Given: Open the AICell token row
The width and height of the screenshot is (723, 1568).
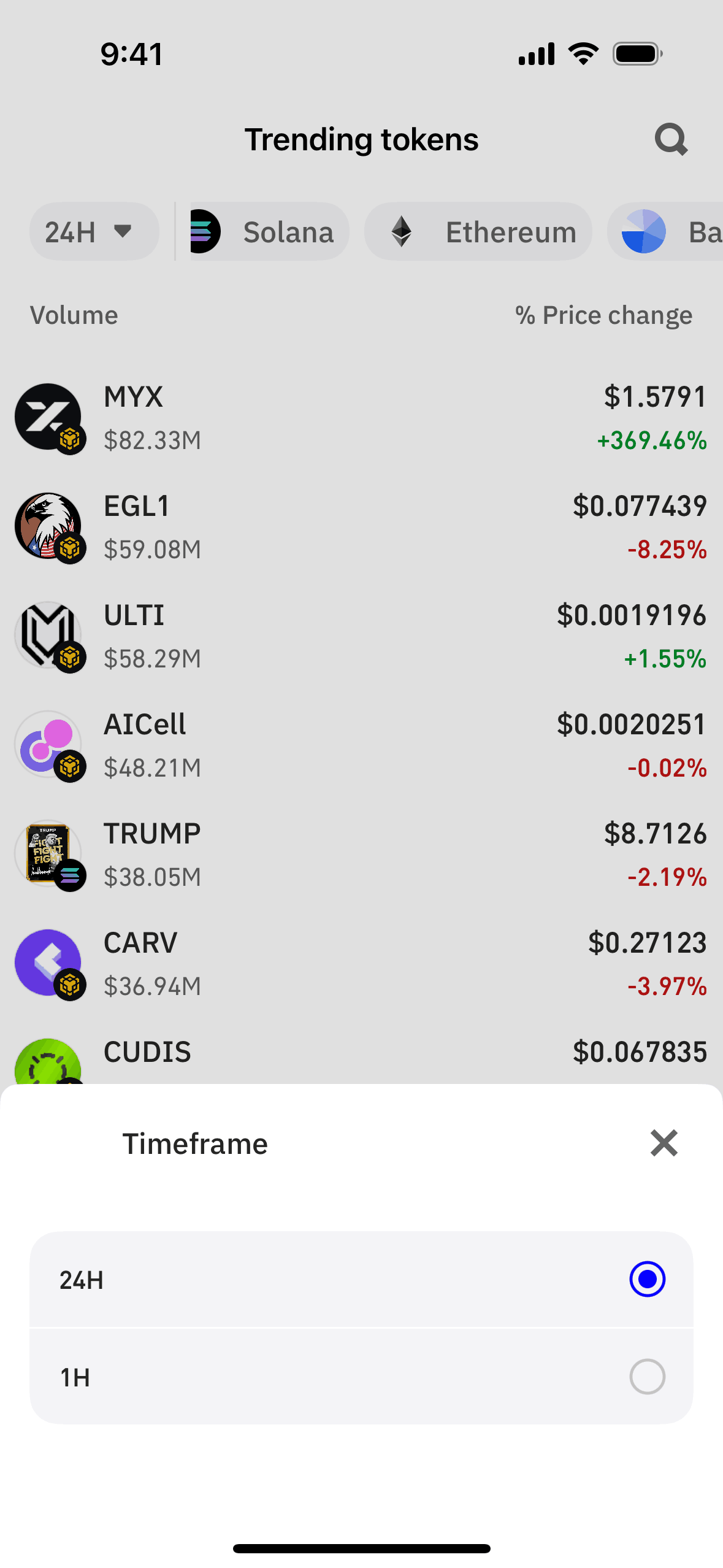Looking at the screenshot, I should pos(361,746).
